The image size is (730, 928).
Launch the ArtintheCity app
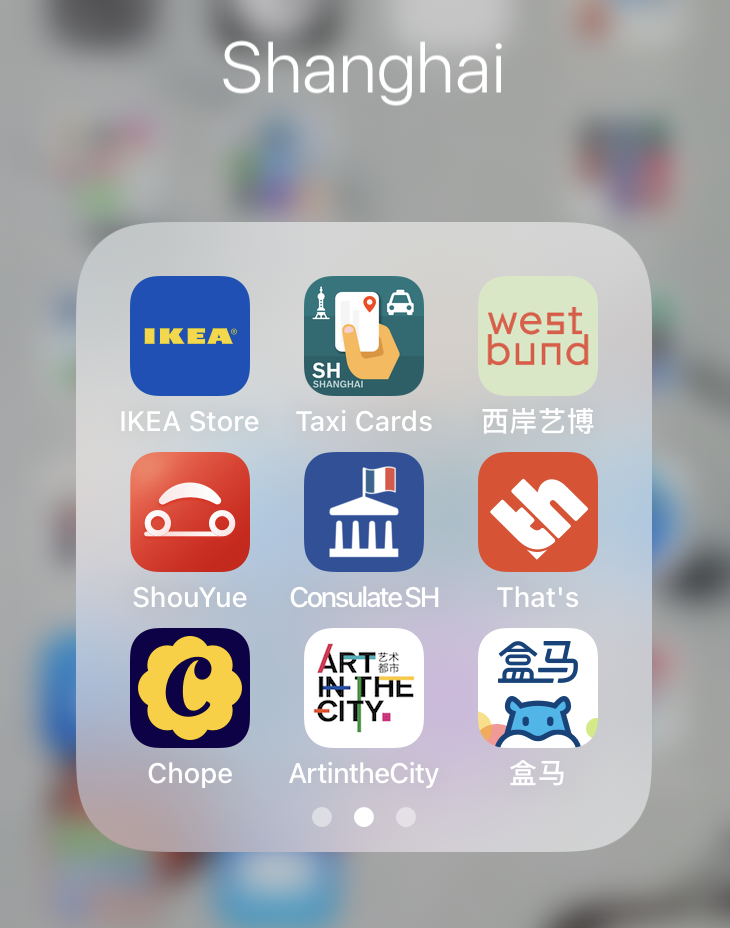(x=364, y=688)
